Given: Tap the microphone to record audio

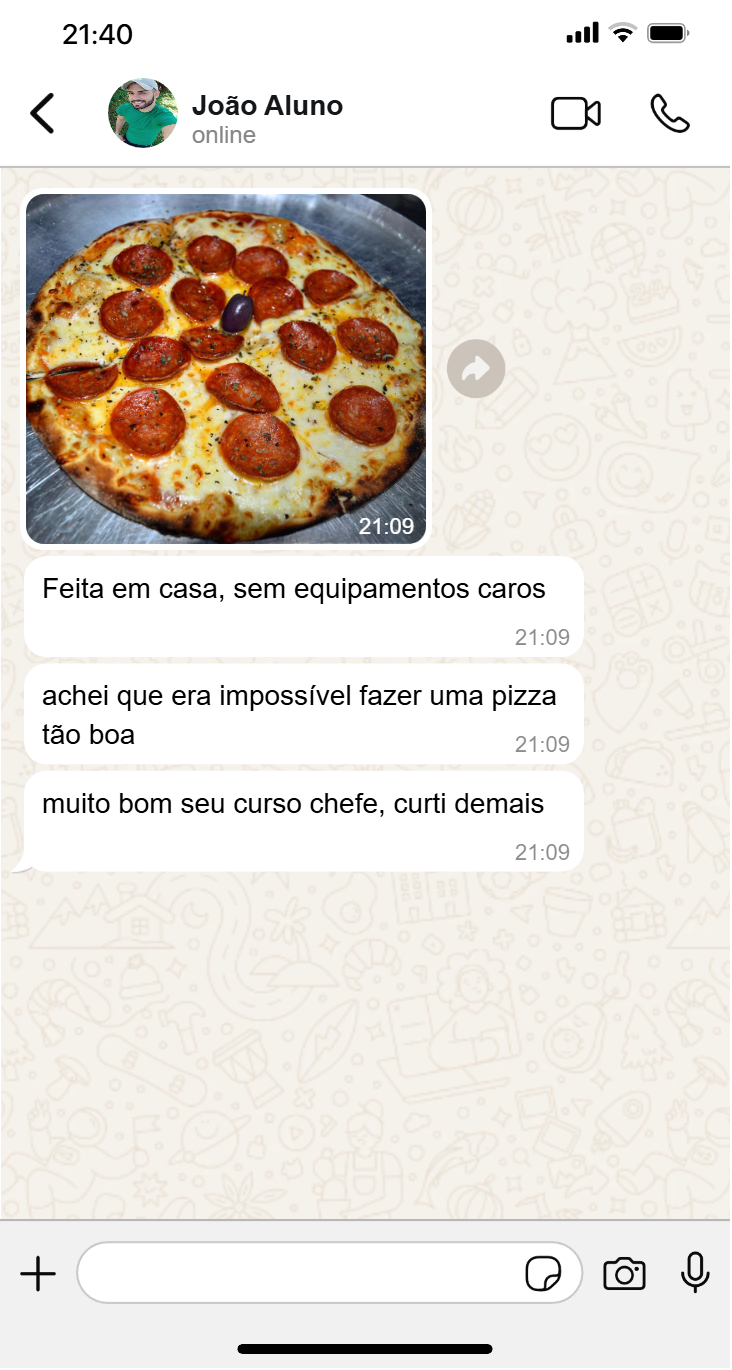Looking at the screenshot, I should click(695, 1273).
